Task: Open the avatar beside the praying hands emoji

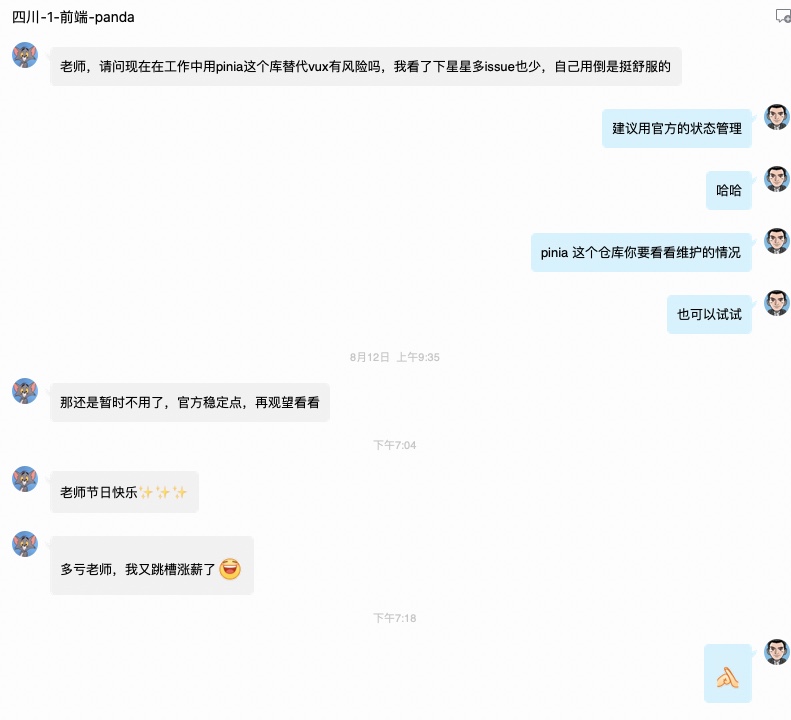Action: (777, 652)
